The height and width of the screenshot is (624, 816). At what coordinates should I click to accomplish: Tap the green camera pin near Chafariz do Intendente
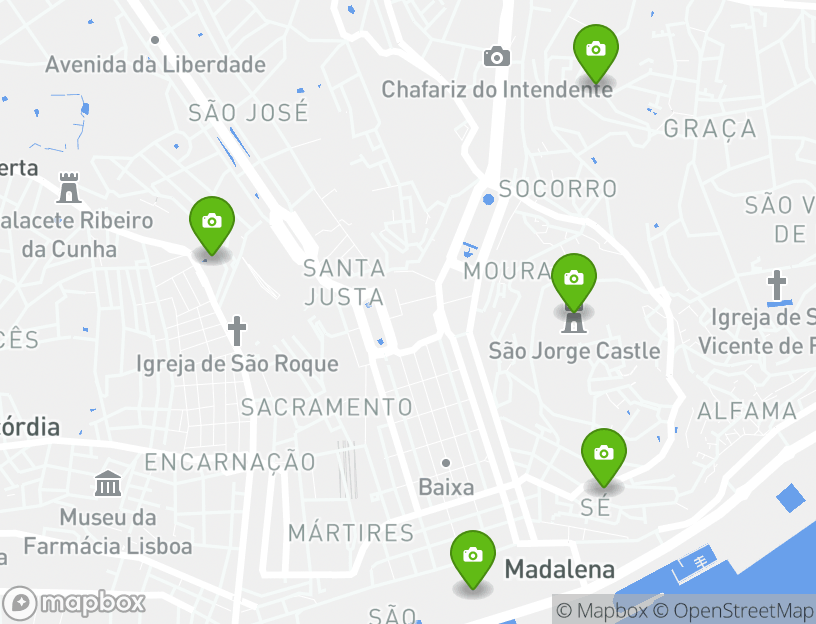coord(596,50)
